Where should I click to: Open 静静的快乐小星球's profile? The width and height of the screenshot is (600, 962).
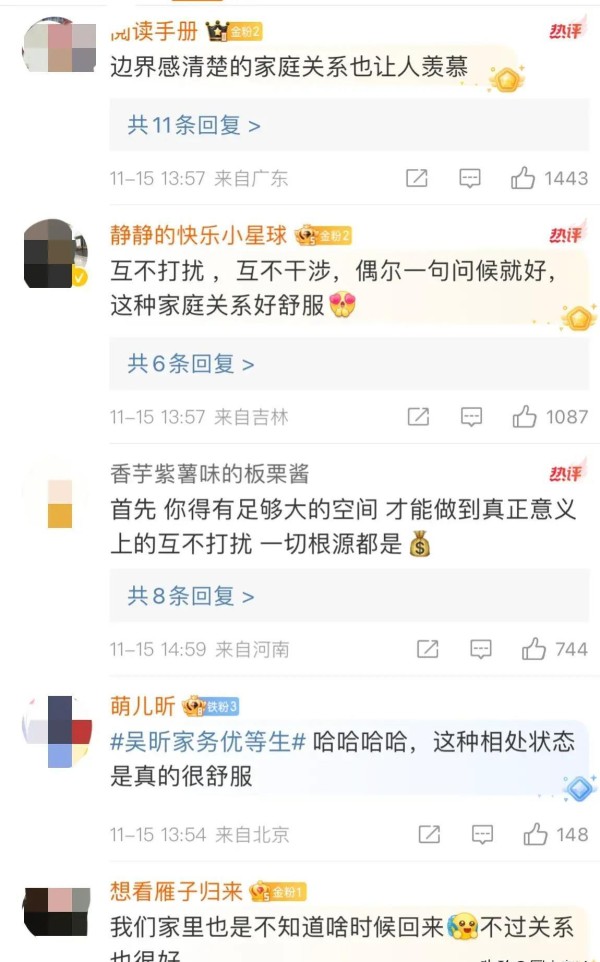tap(198, 235)
